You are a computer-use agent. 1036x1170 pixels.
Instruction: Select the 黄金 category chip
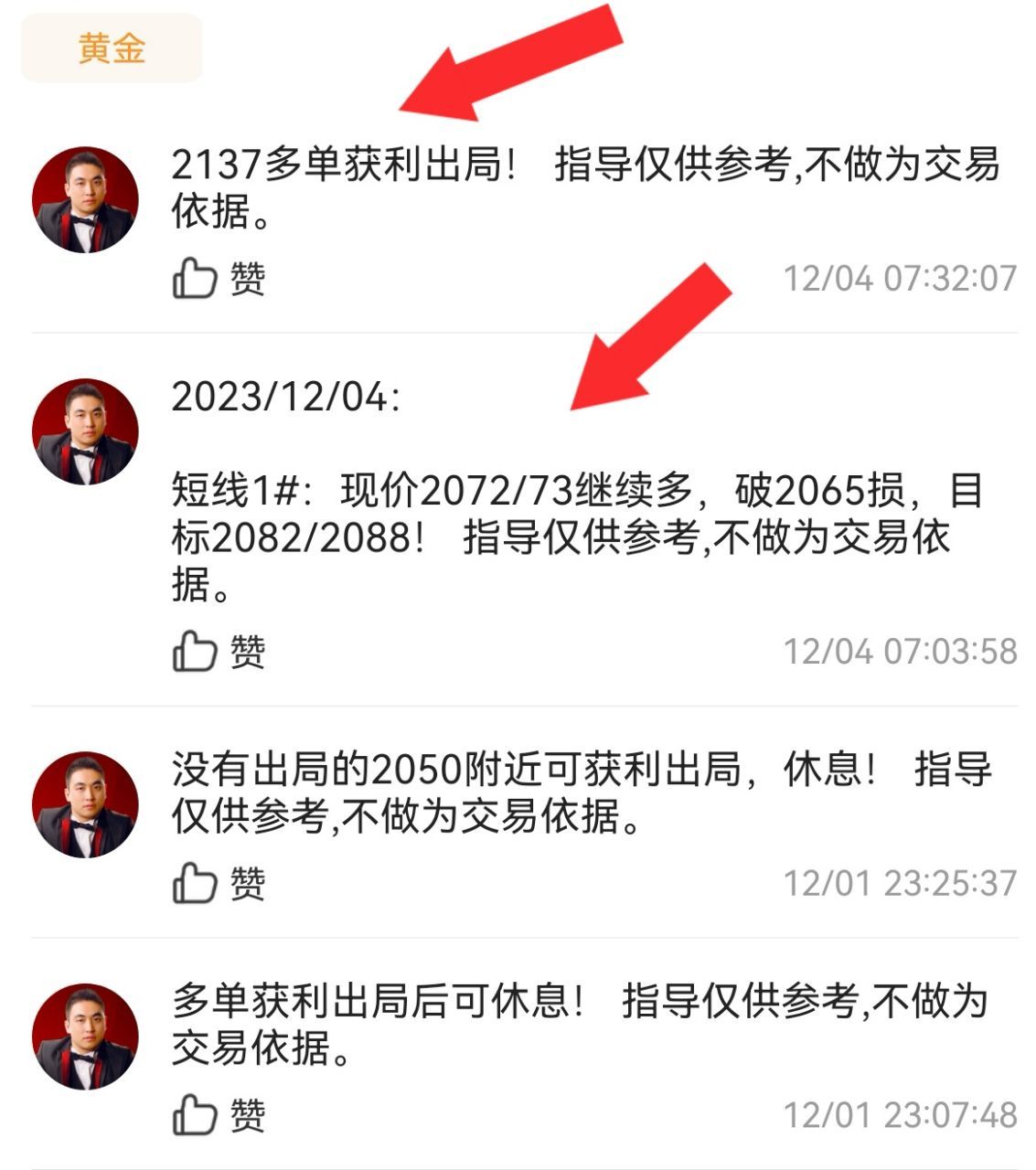click(111, 48)
